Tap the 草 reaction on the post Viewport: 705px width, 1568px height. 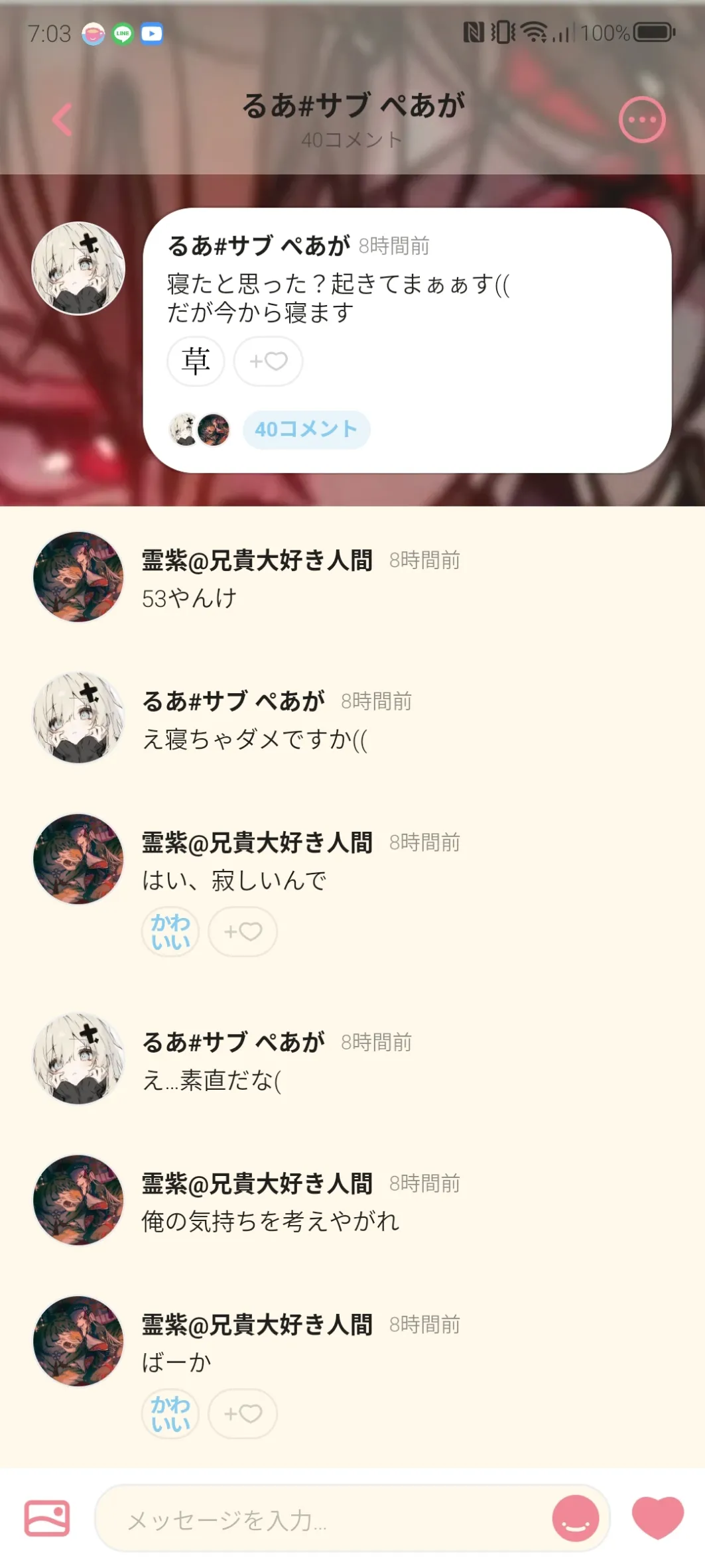[196, 361]
